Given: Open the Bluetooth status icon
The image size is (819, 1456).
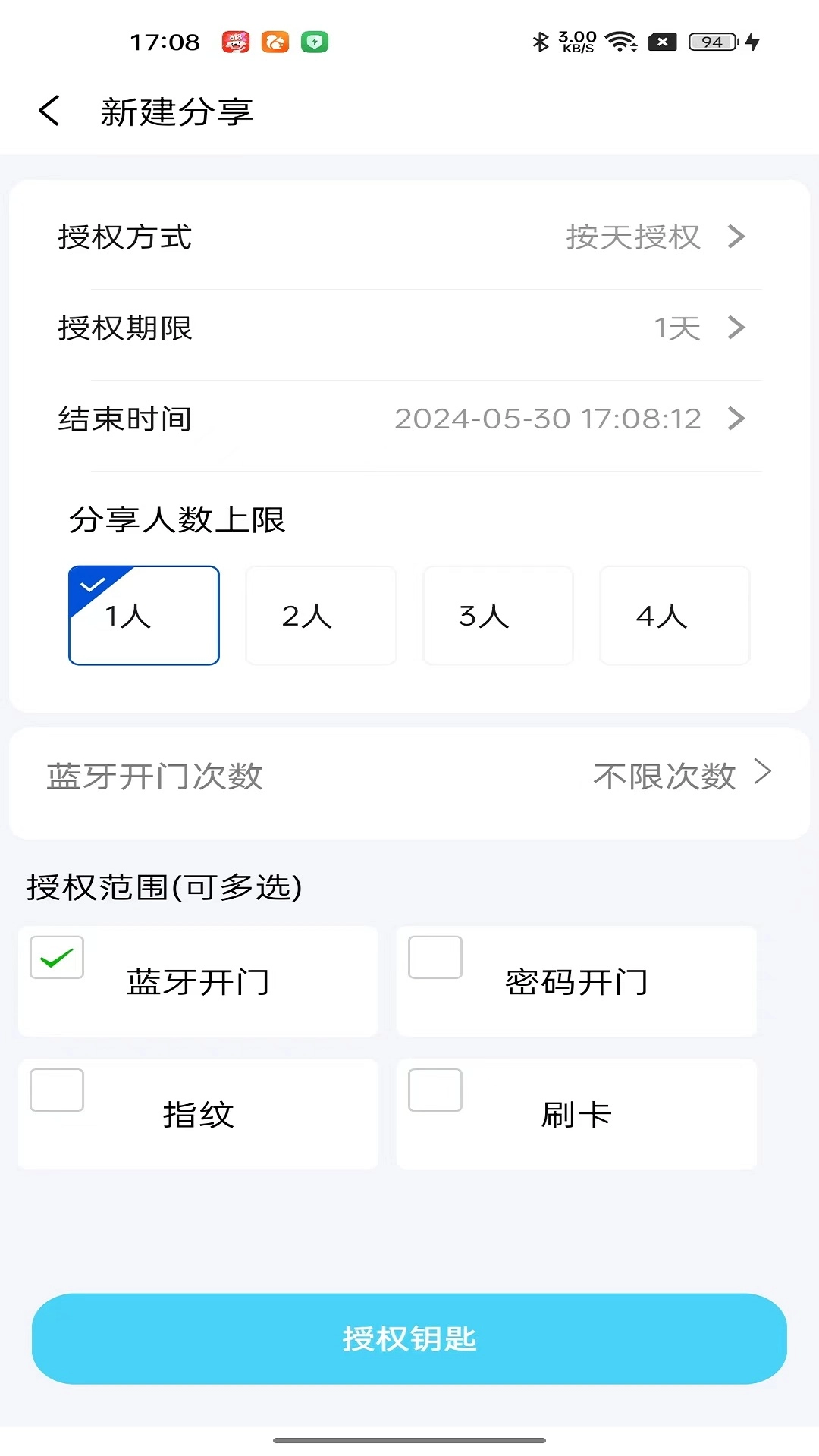Looking at the screenshot, I should point(541,42).
